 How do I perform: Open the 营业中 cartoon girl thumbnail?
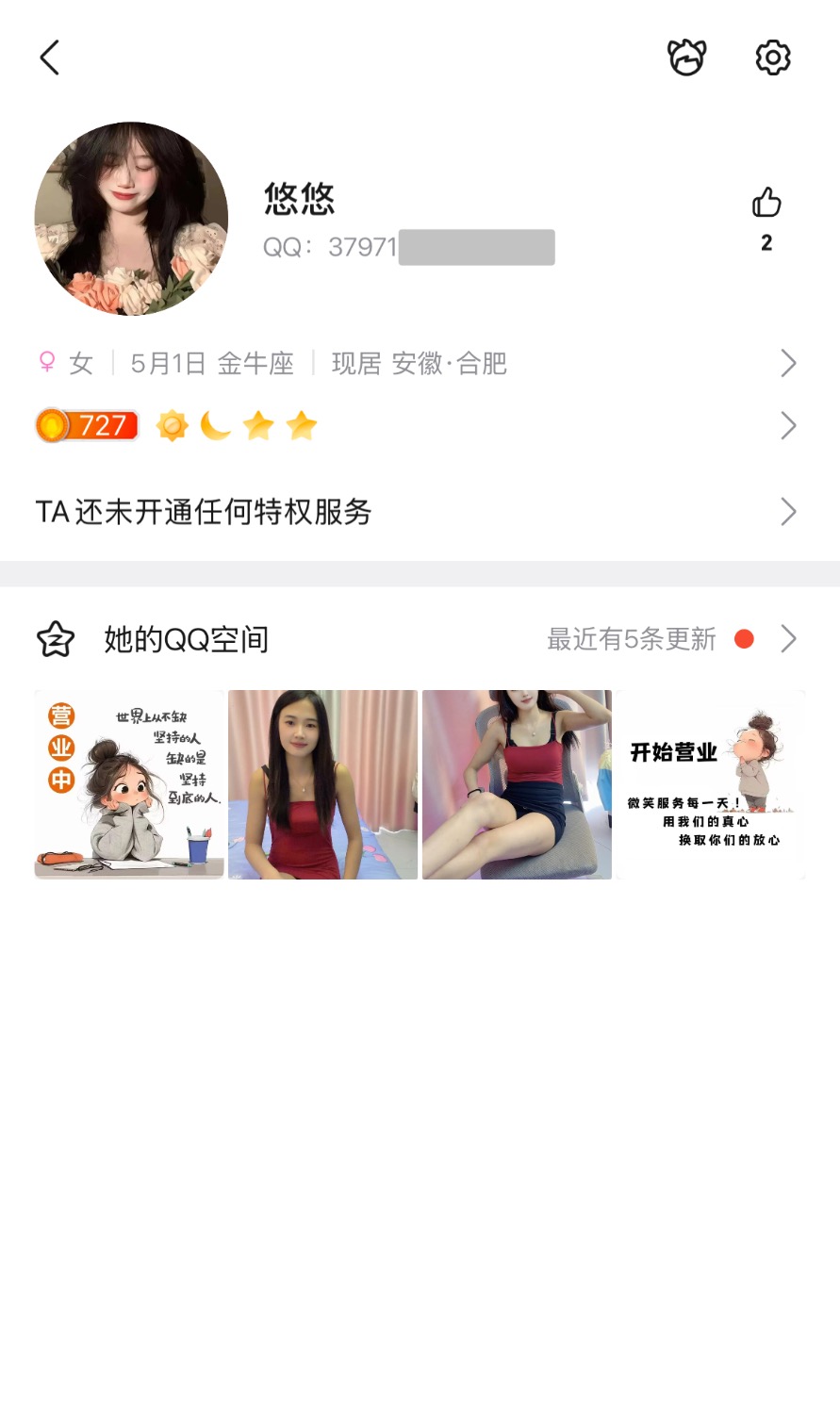pyautogui.click(x=129, y=784)
